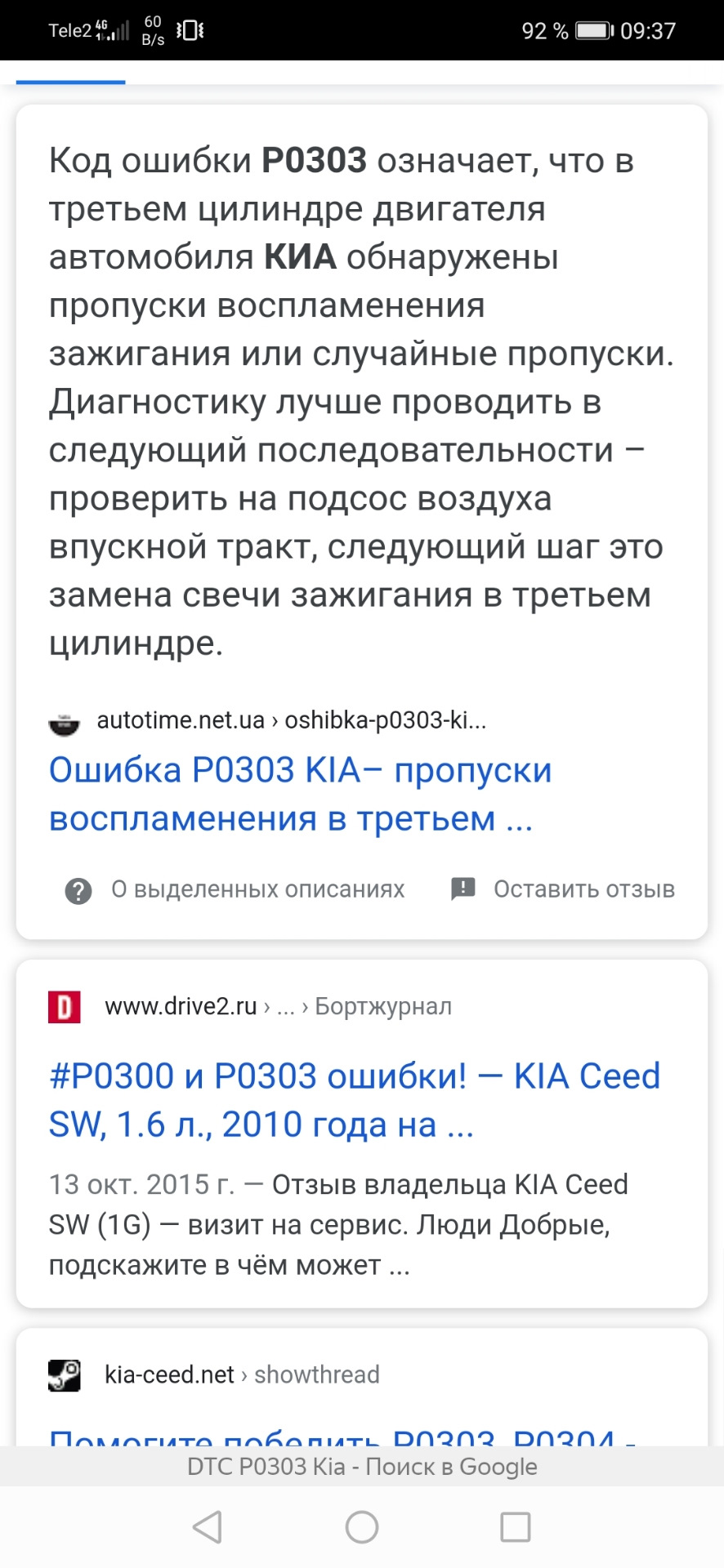Open the Ошибка P0303 KIA featured result link

pos(301,792)
